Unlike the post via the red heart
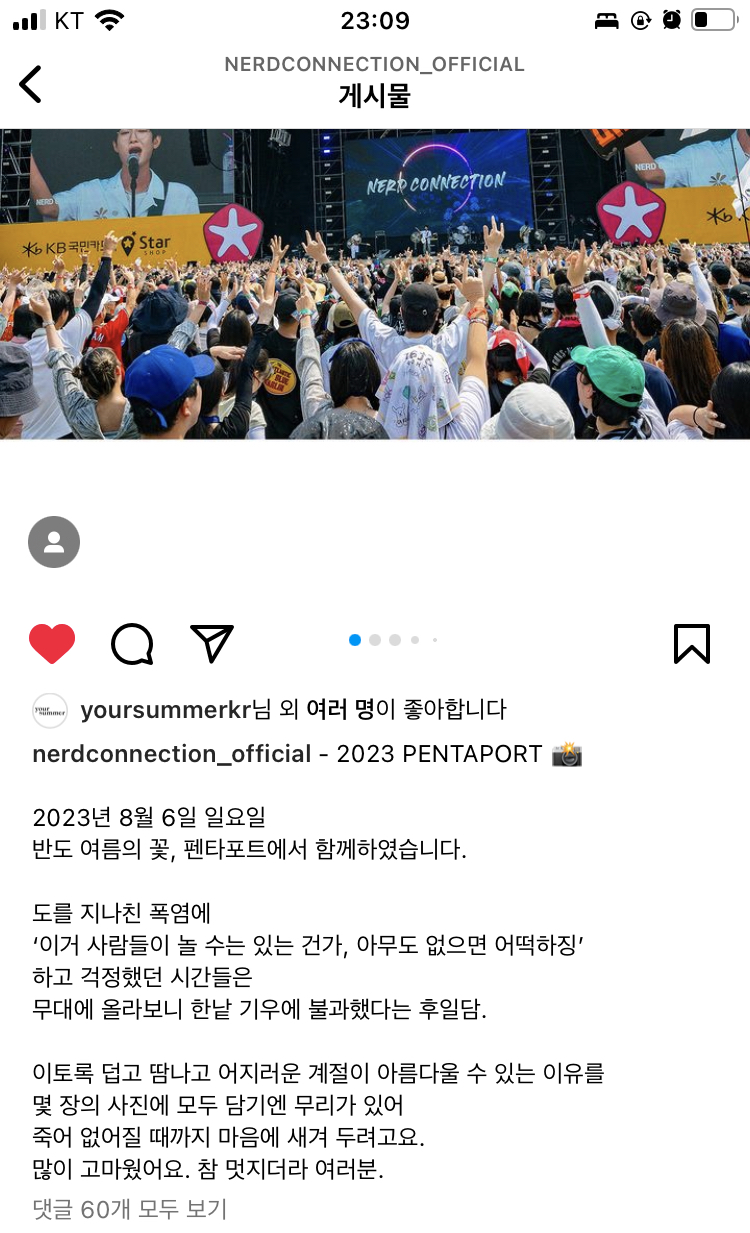Image resolution: width=750 pixels, height=1233 pixels. point(52,644)
